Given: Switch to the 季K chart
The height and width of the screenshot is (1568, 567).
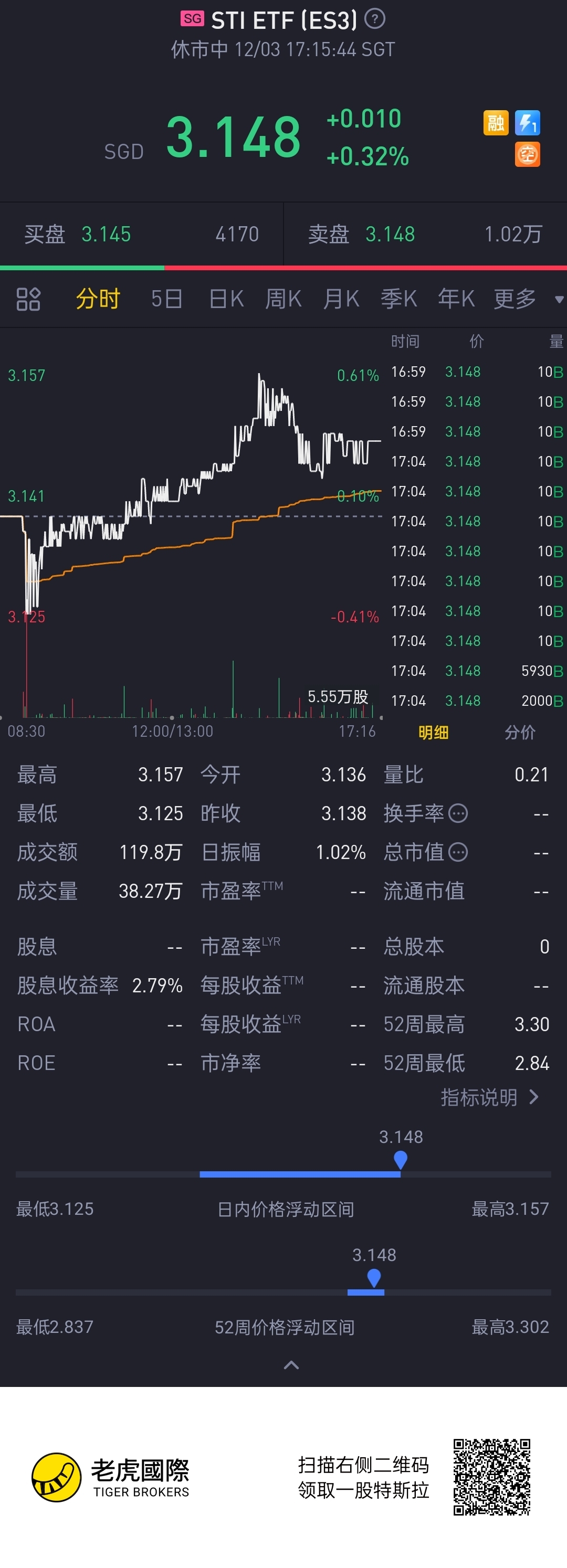Looking at the screenshot, I should tap(398, 299).
